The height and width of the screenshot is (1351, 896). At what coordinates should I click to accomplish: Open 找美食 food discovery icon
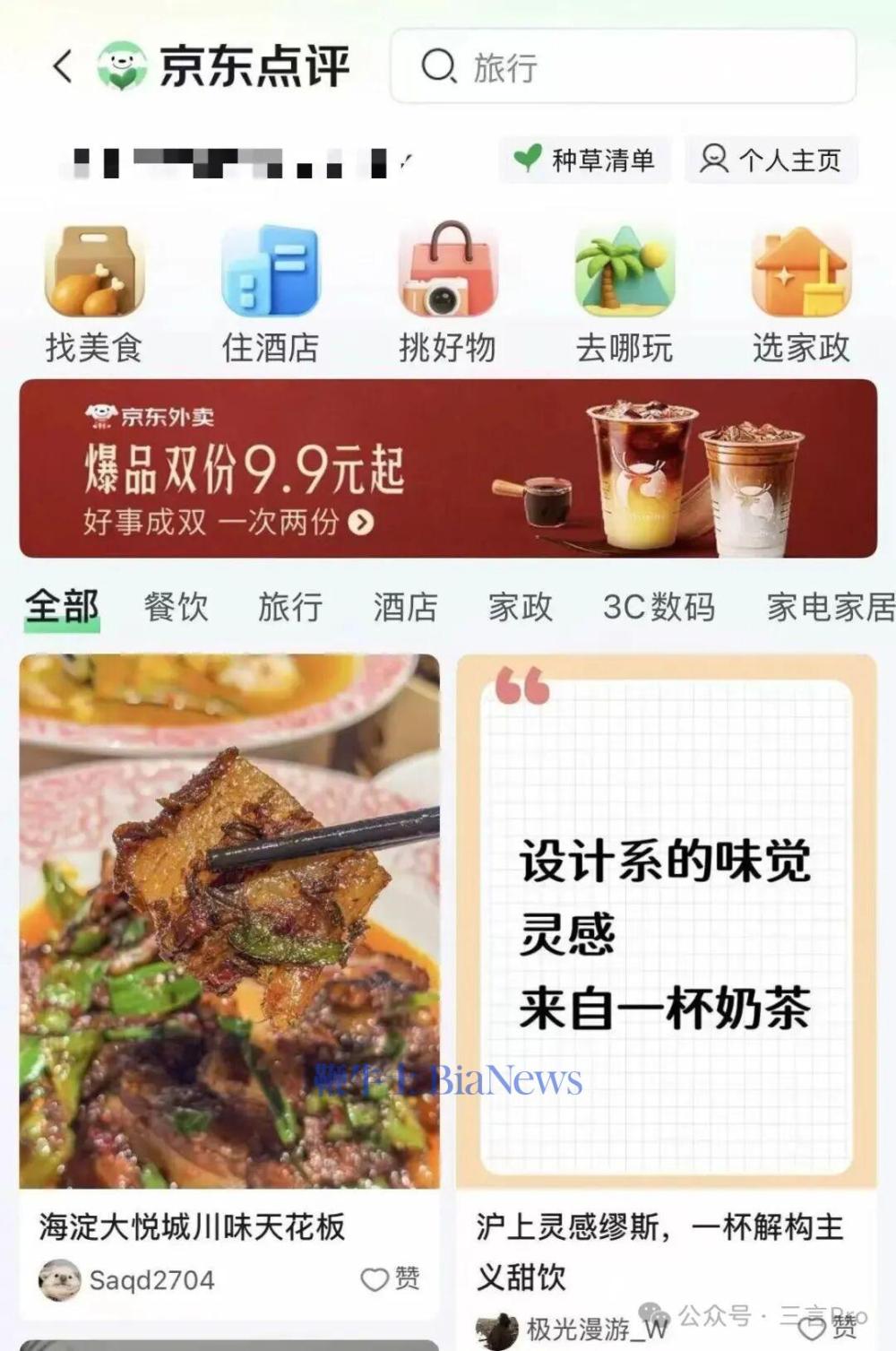coord(92,287)
